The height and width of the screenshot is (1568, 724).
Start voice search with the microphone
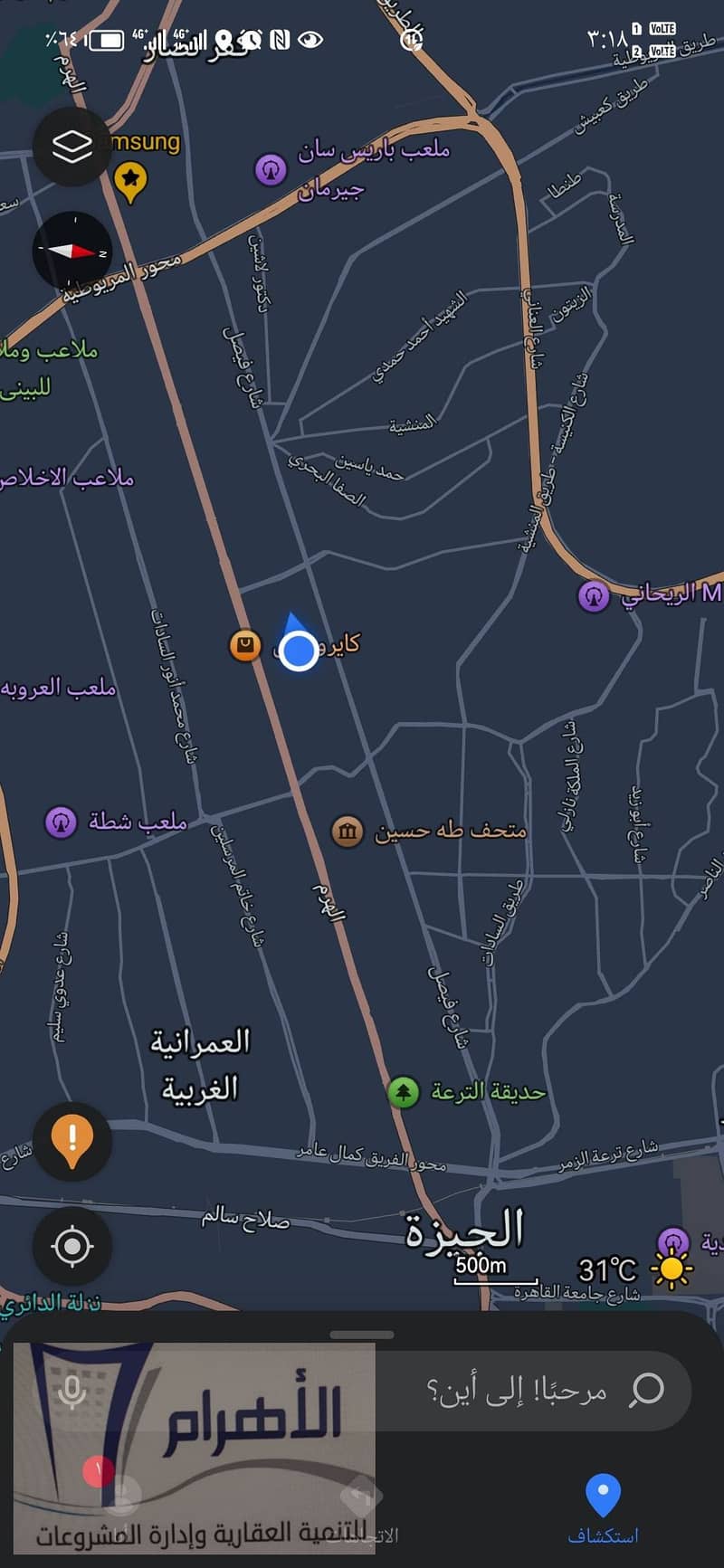tap(72, 1391)
